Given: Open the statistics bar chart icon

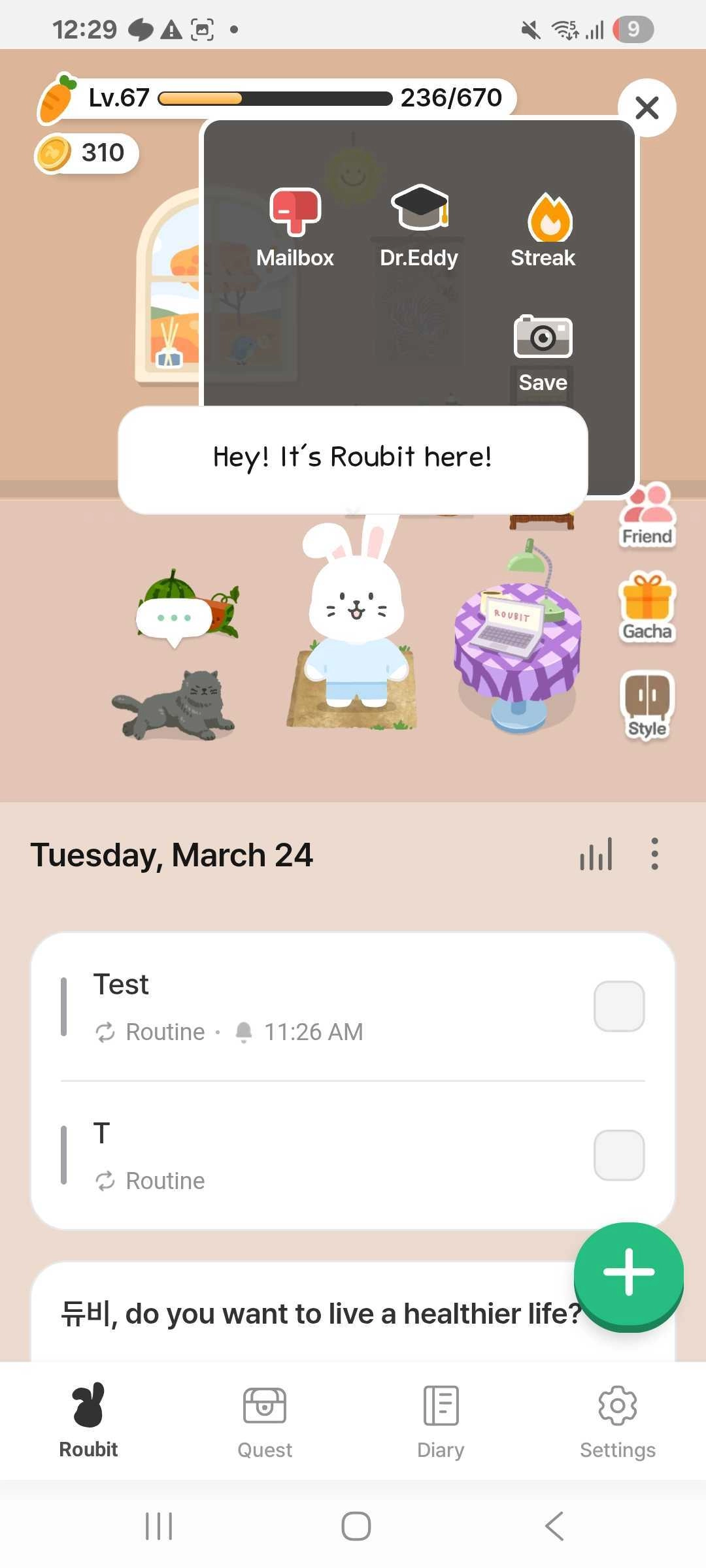Looking at the screenshot, I should 596,855.
